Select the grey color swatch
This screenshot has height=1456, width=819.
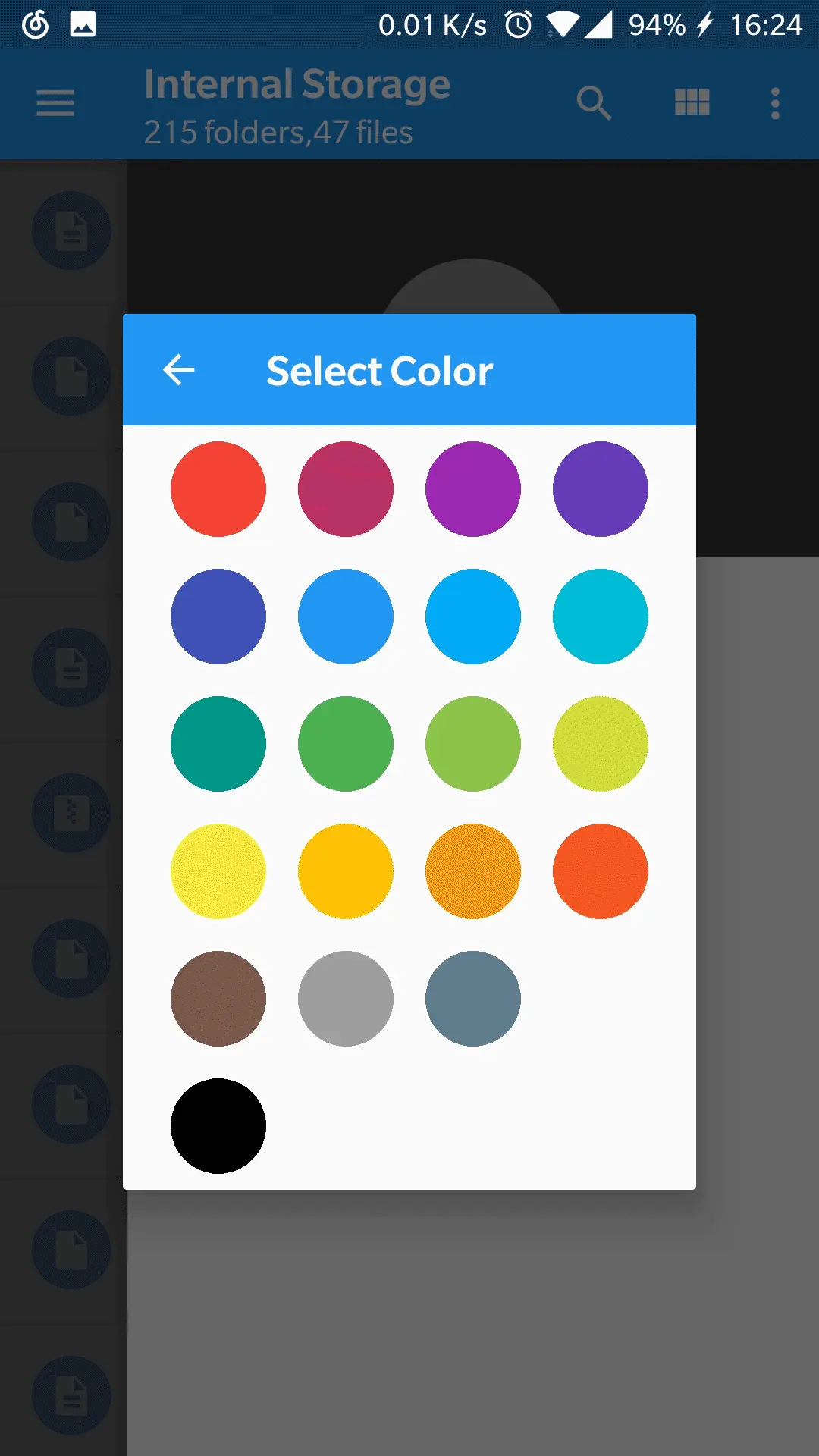tap(346, 999)
